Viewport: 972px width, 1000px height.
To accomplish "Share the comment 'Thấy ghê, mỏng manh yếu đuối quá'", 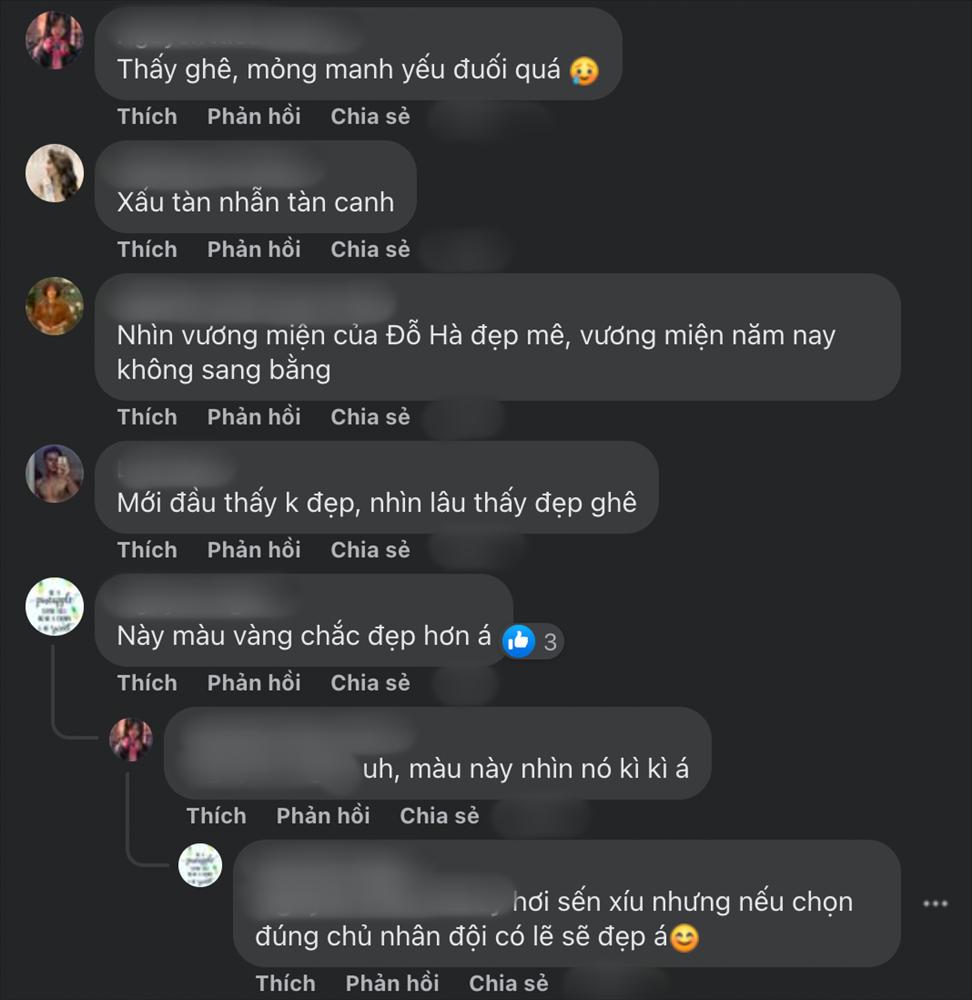I will click(x=370, y=116).
